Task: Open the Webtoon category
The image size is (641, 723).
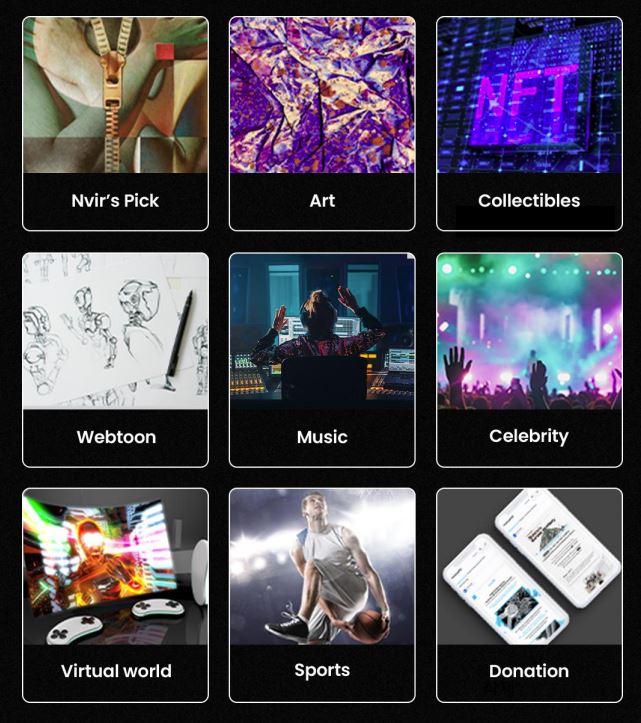Action: pyautogui.click(x=115, y=360)
